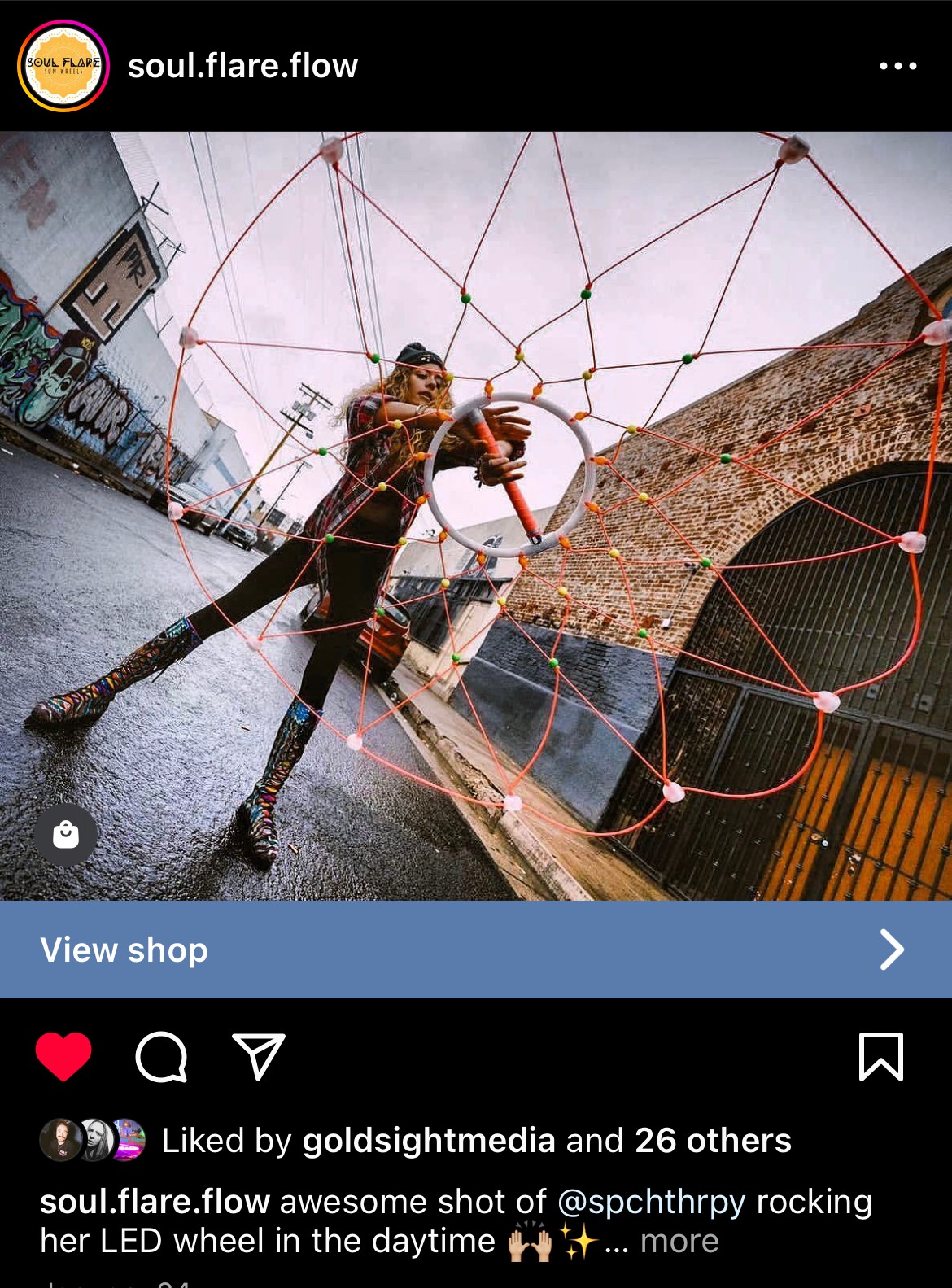This screenshot has width=952, height=1288.
Task: Open the View shop banner
Action: 475,950
